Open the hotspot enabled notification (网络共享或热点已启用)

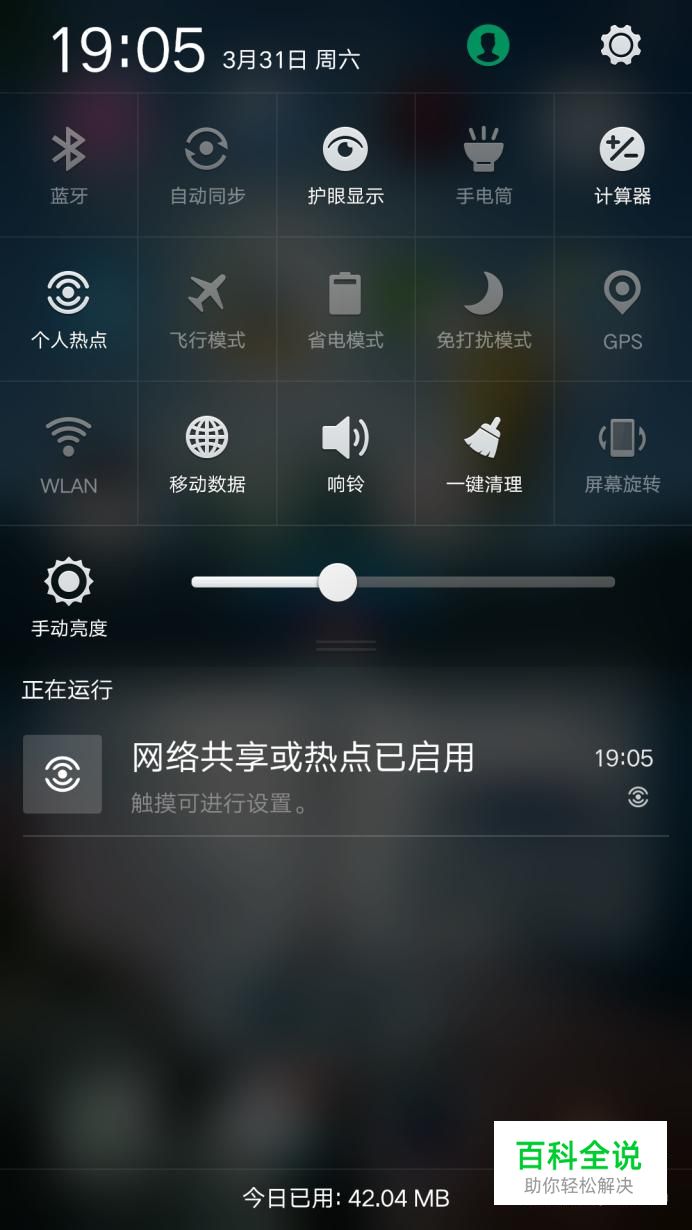346,774
